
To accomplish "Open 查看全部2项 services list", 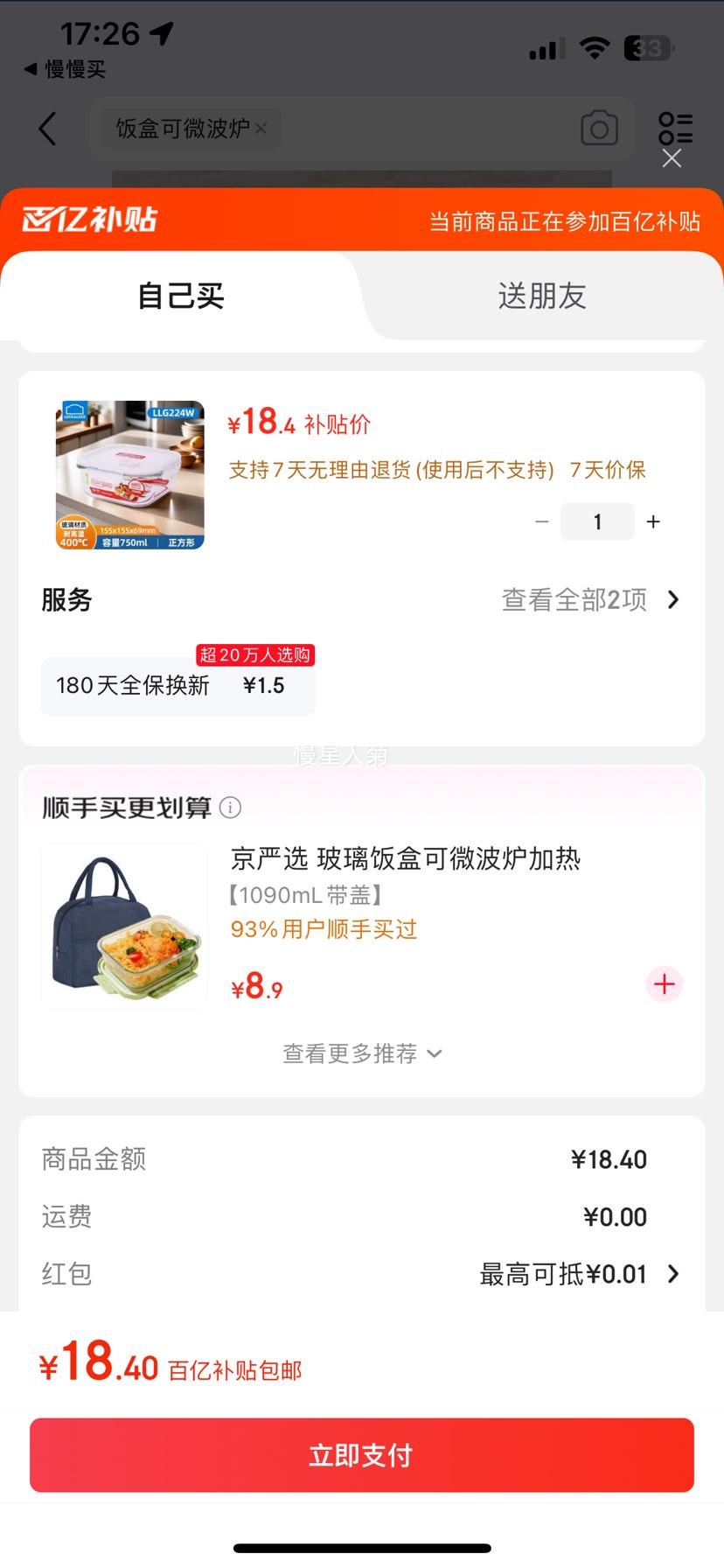I will click(590, 600).
